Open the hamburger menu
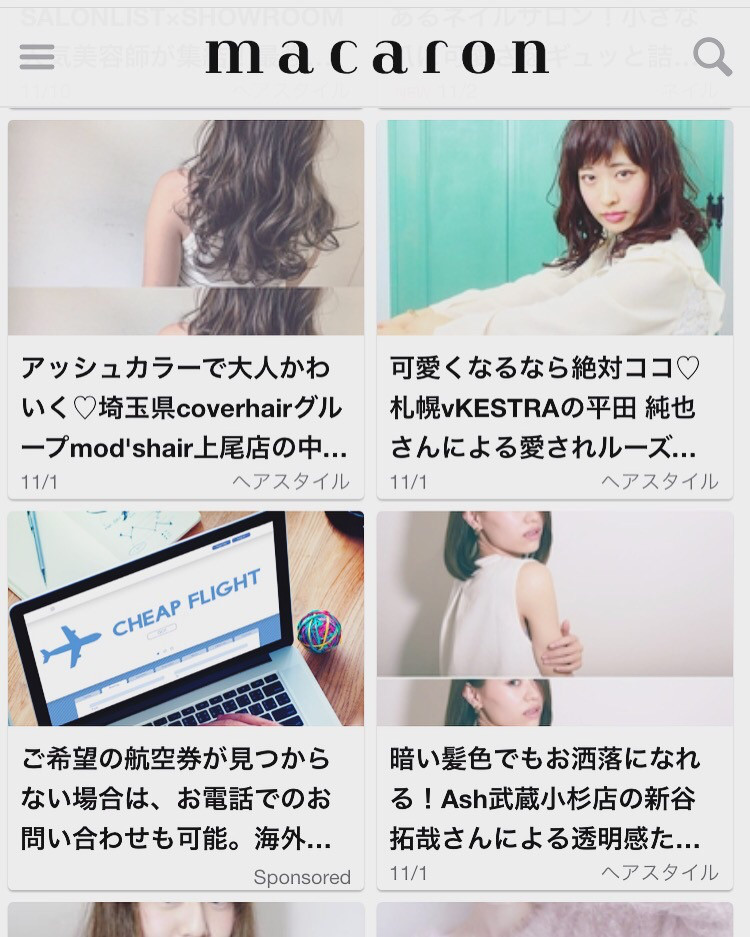750x937 pixels. (37, 56)
